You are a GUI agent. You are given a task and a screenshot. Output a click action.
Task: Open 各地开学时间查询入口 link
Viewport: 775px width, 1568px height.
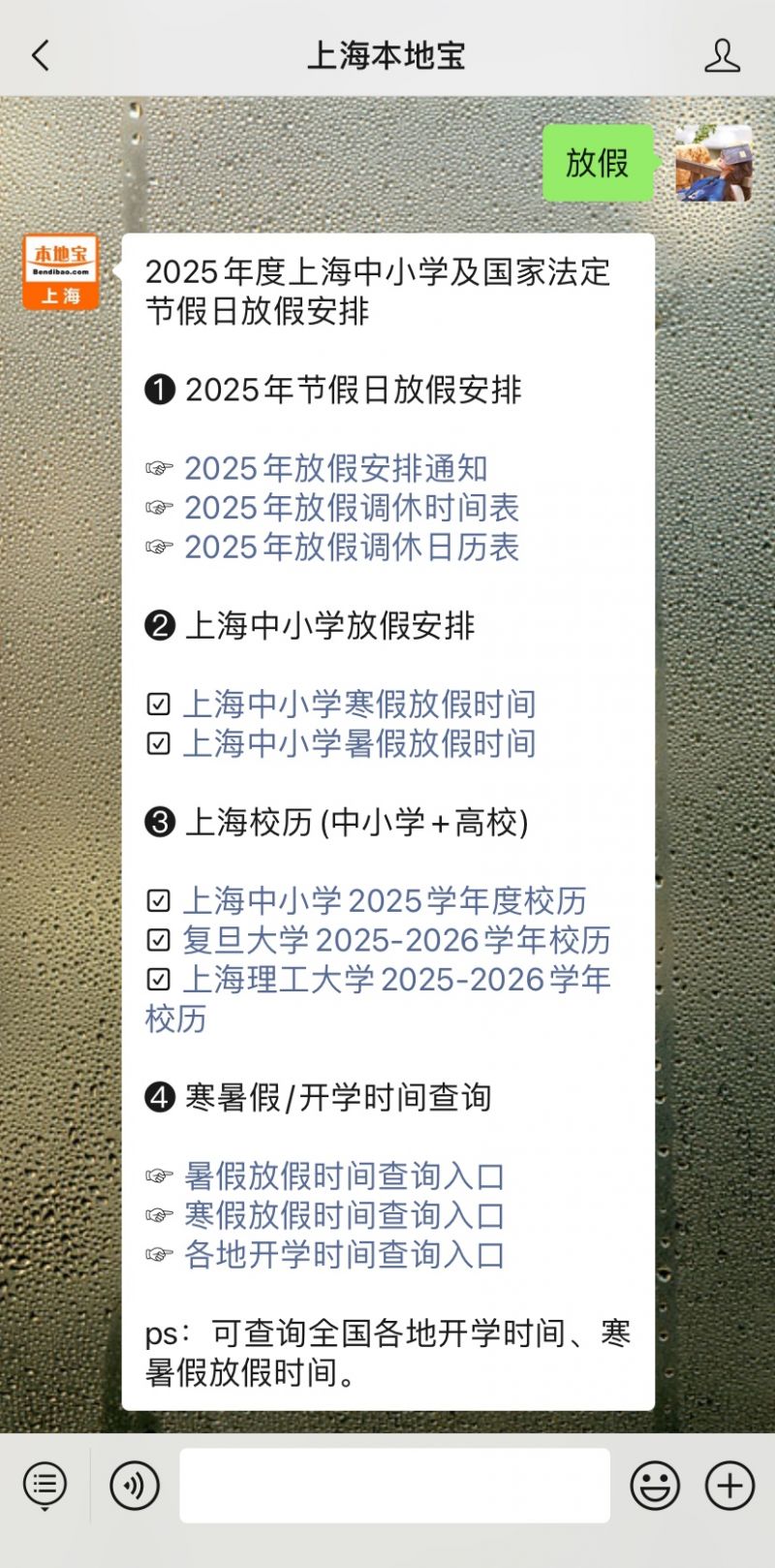click(344, 1254)
